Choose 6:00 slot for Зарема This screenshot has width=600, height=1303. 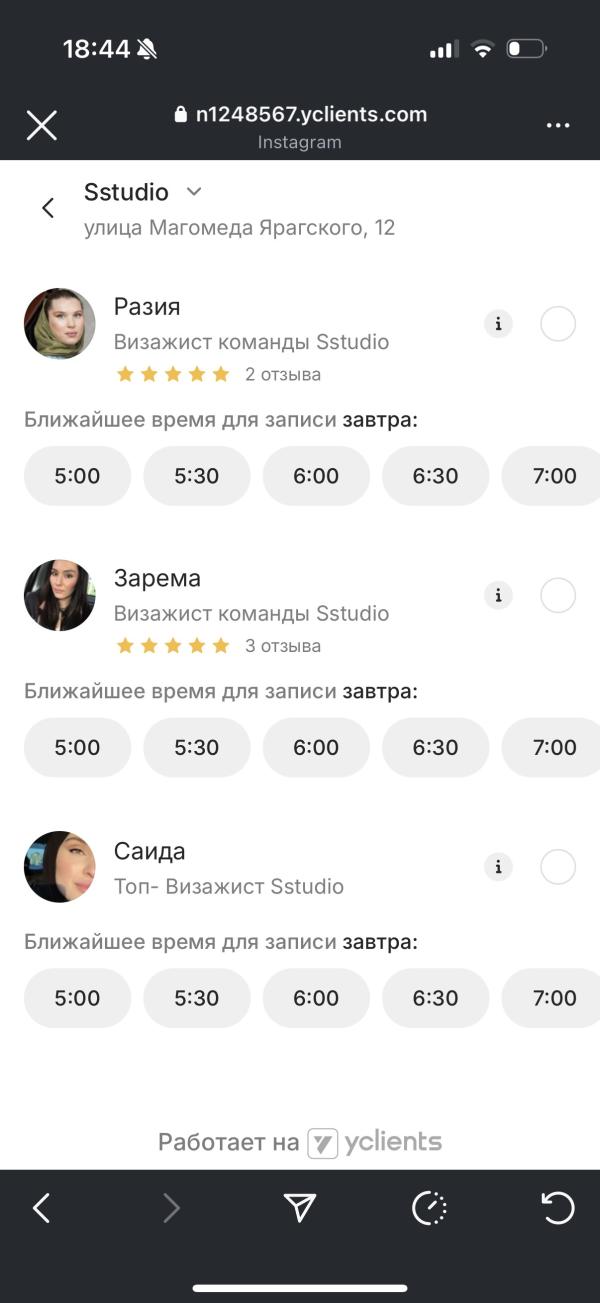tap(316, 748)
